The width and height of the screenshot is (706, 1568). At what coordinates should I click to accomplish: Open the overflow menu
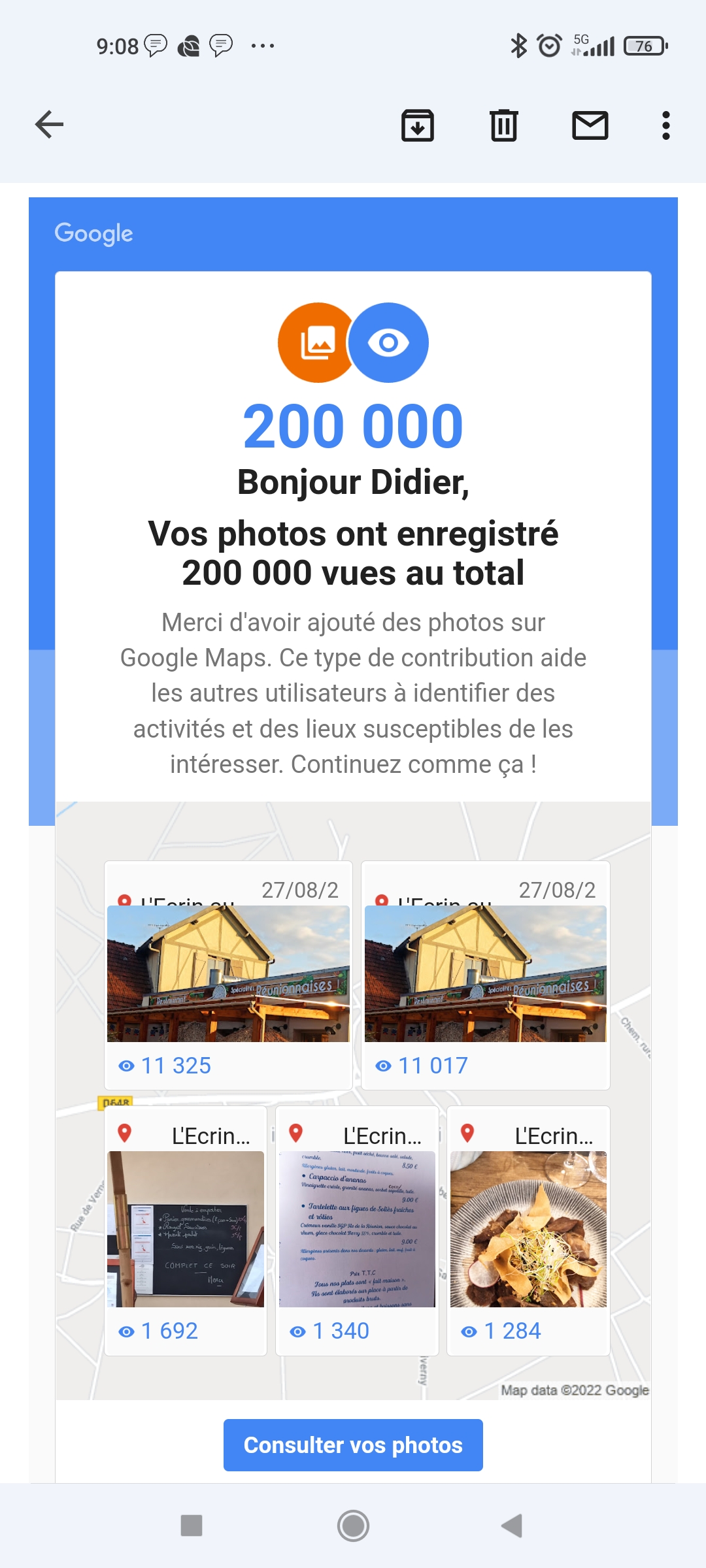coord(665,125)
